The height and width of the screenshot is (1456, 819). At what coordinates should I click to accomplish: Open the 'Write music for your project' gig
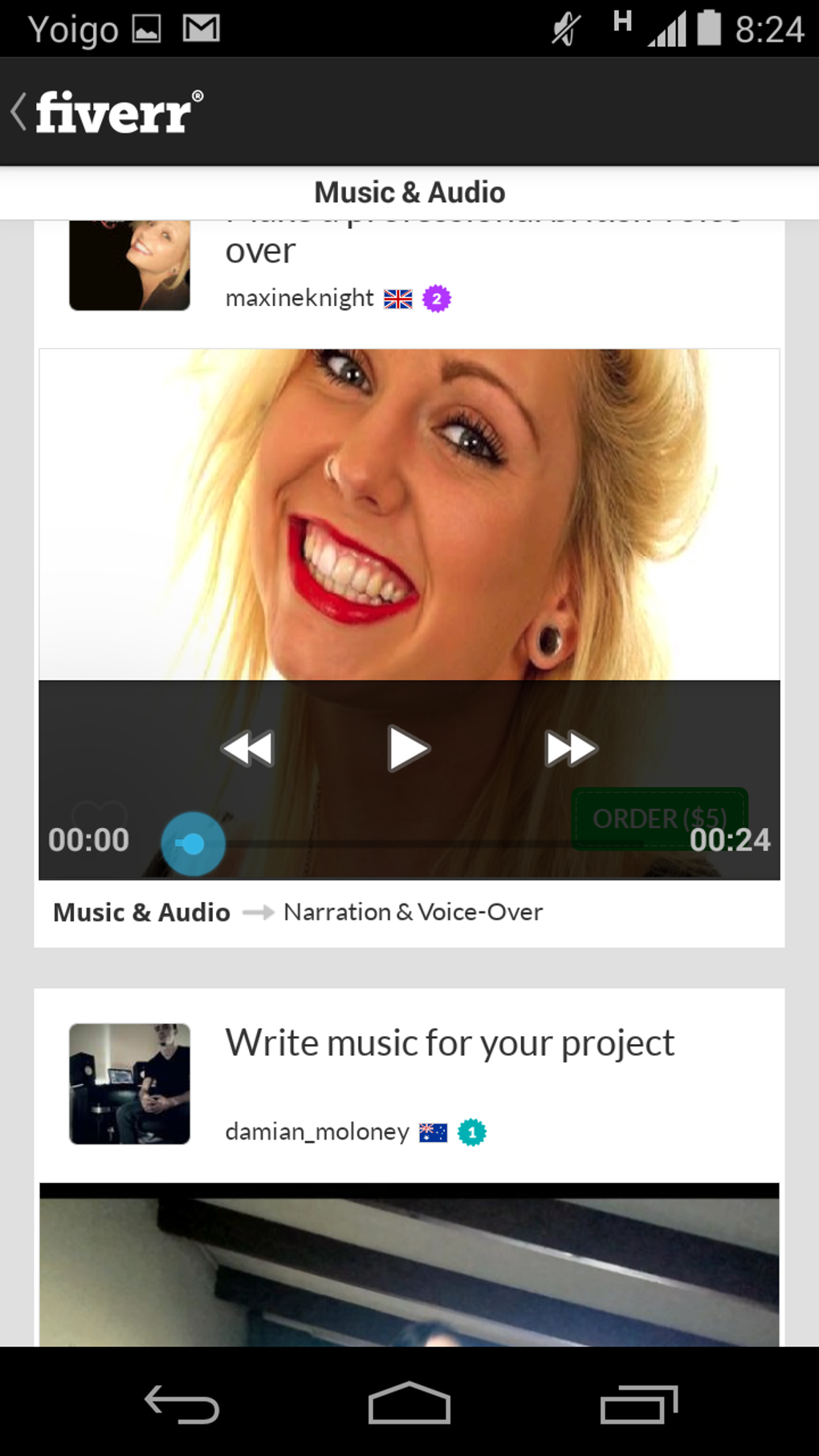[450, 1042]
